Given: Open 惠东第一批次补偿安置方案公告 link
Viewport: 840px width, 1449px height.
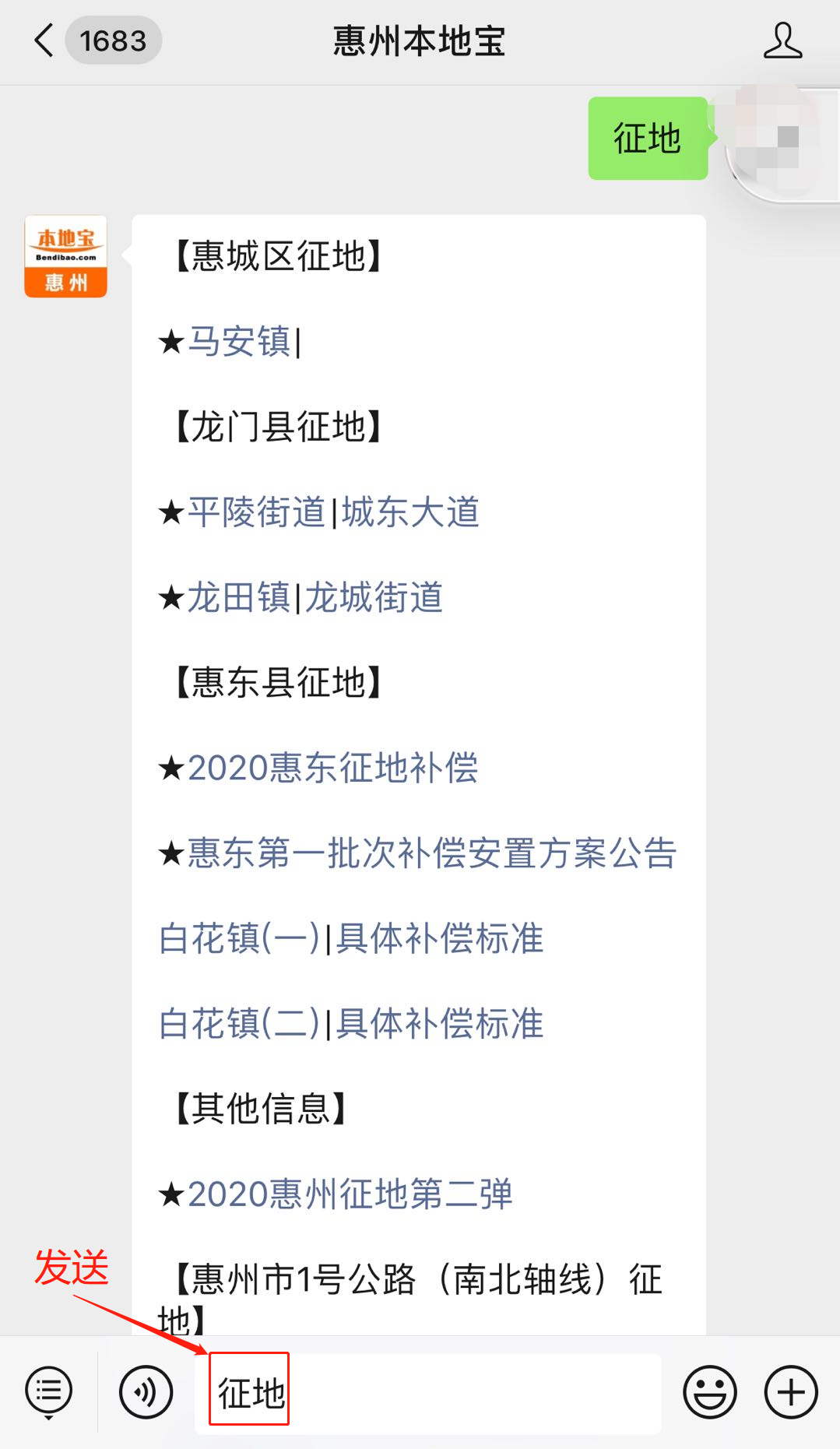Looking at the screenshot, I should pyautogui.click(x=432, y=853).
